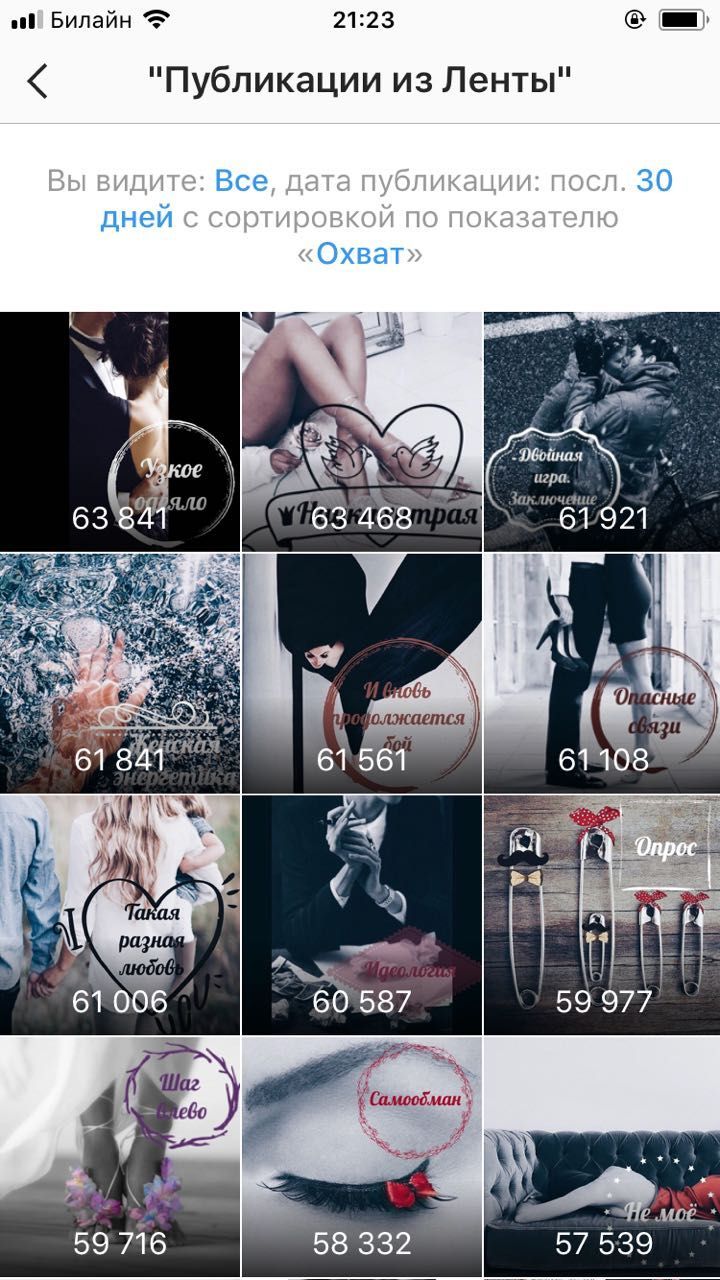Go back from Публикации из Ленты
Image resolution: width=720 pixels, height=1280 pixels.
click(37, 81)
